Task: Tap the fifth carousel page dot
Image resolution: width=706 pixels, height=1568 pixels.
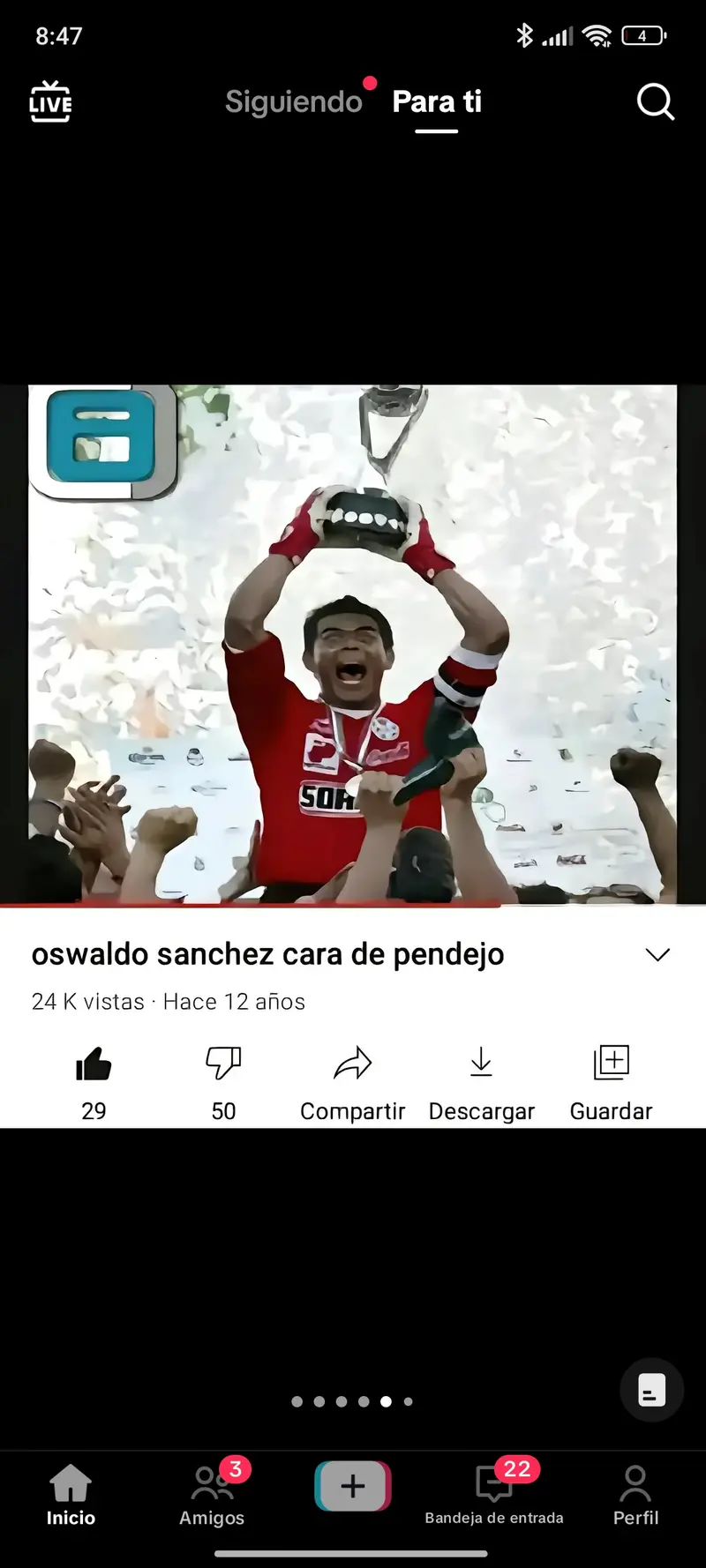Action: coord(385,1400)
